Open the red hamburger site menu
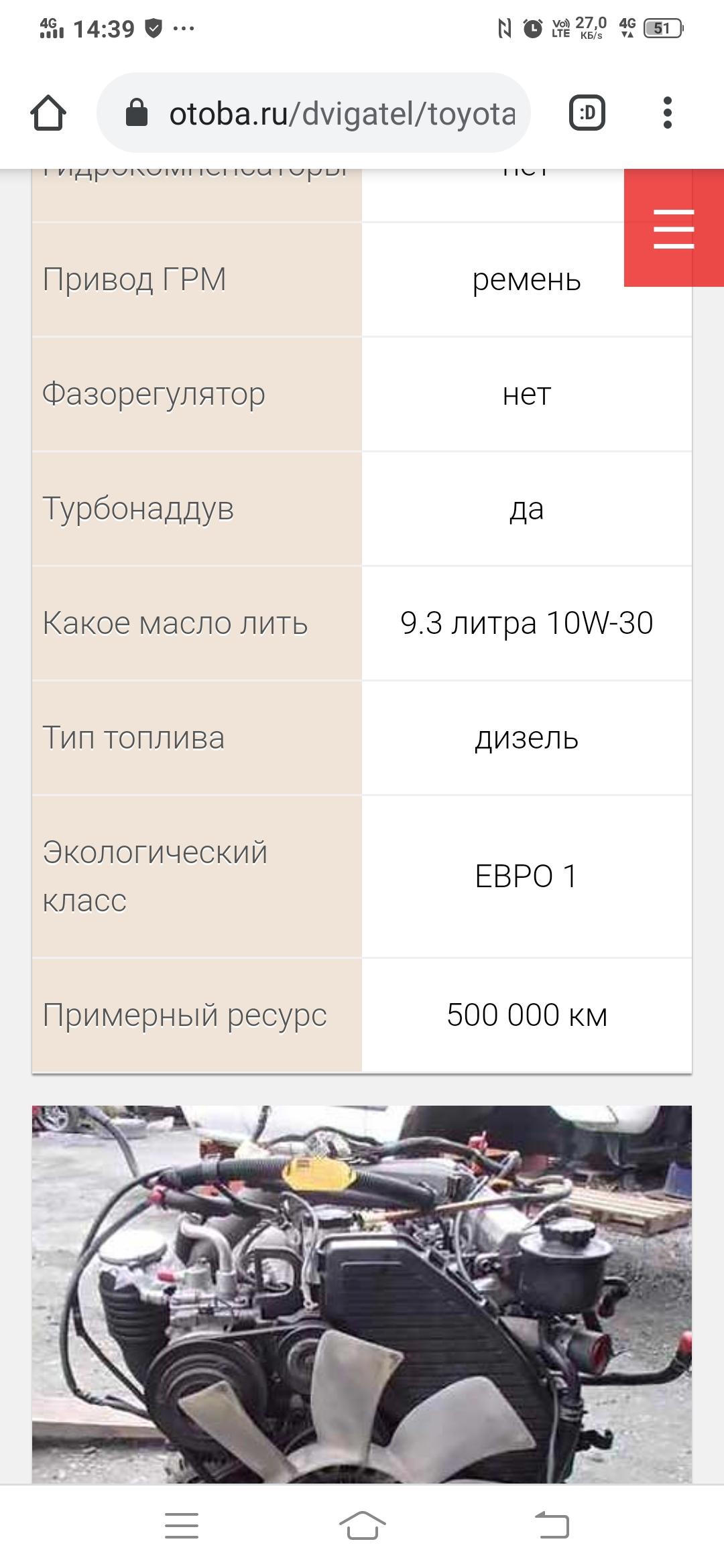Image resolution: width=724 pixels, height=1568 pixels. [674, 228]
